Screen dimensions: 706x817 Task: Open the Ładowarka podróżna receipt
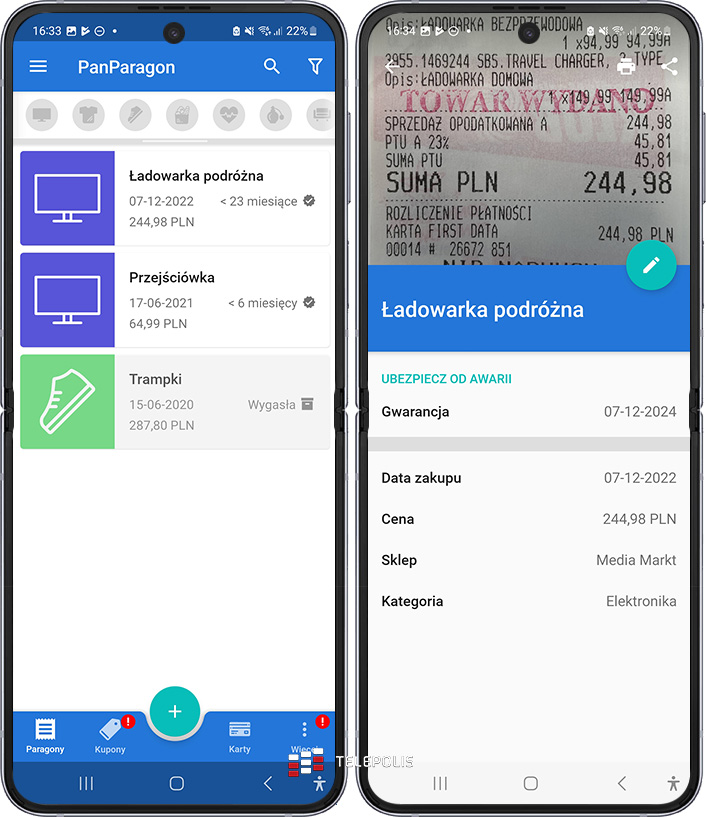pos(222,198)
